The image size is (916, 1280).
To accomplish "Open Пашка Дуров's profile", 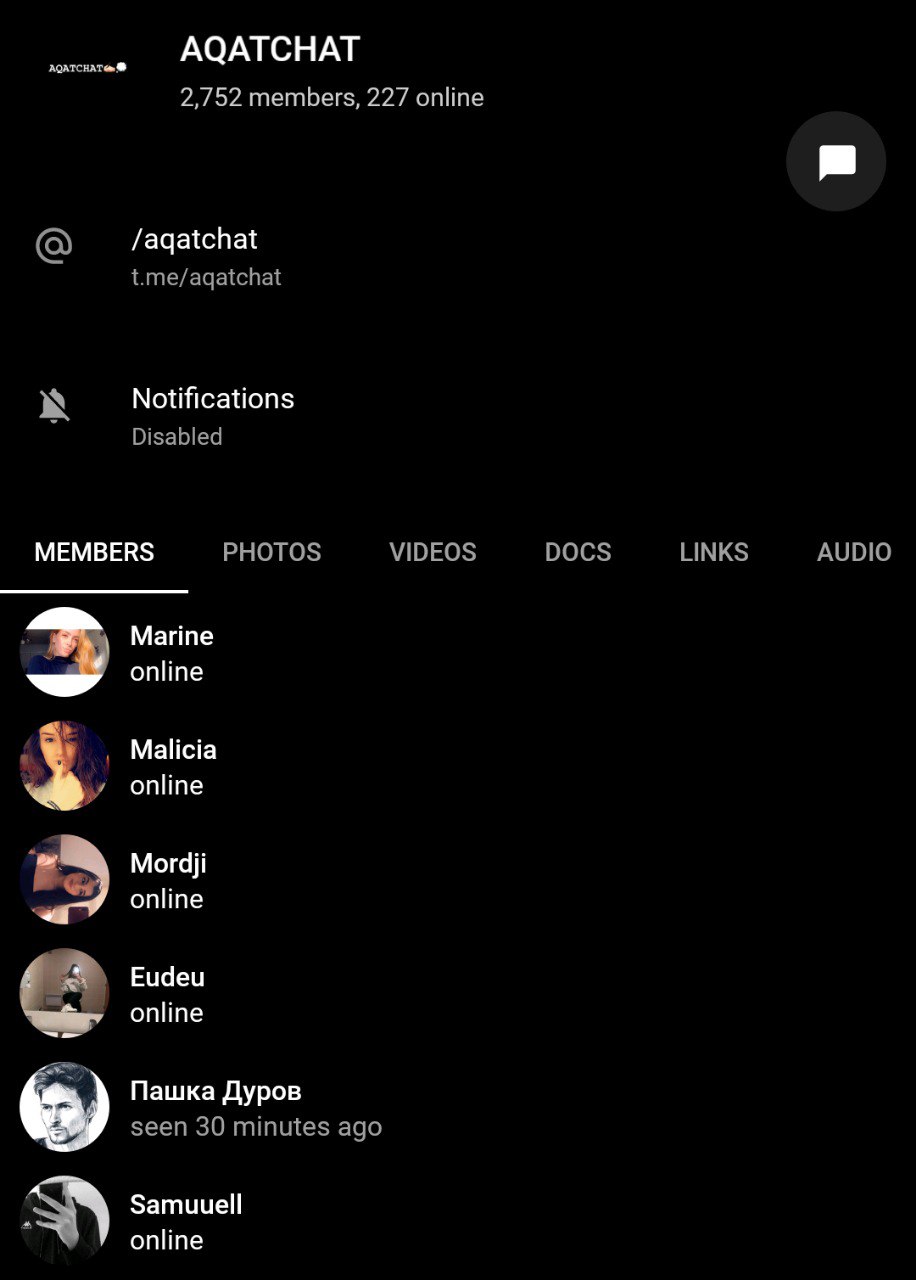I will point(215,1108).
